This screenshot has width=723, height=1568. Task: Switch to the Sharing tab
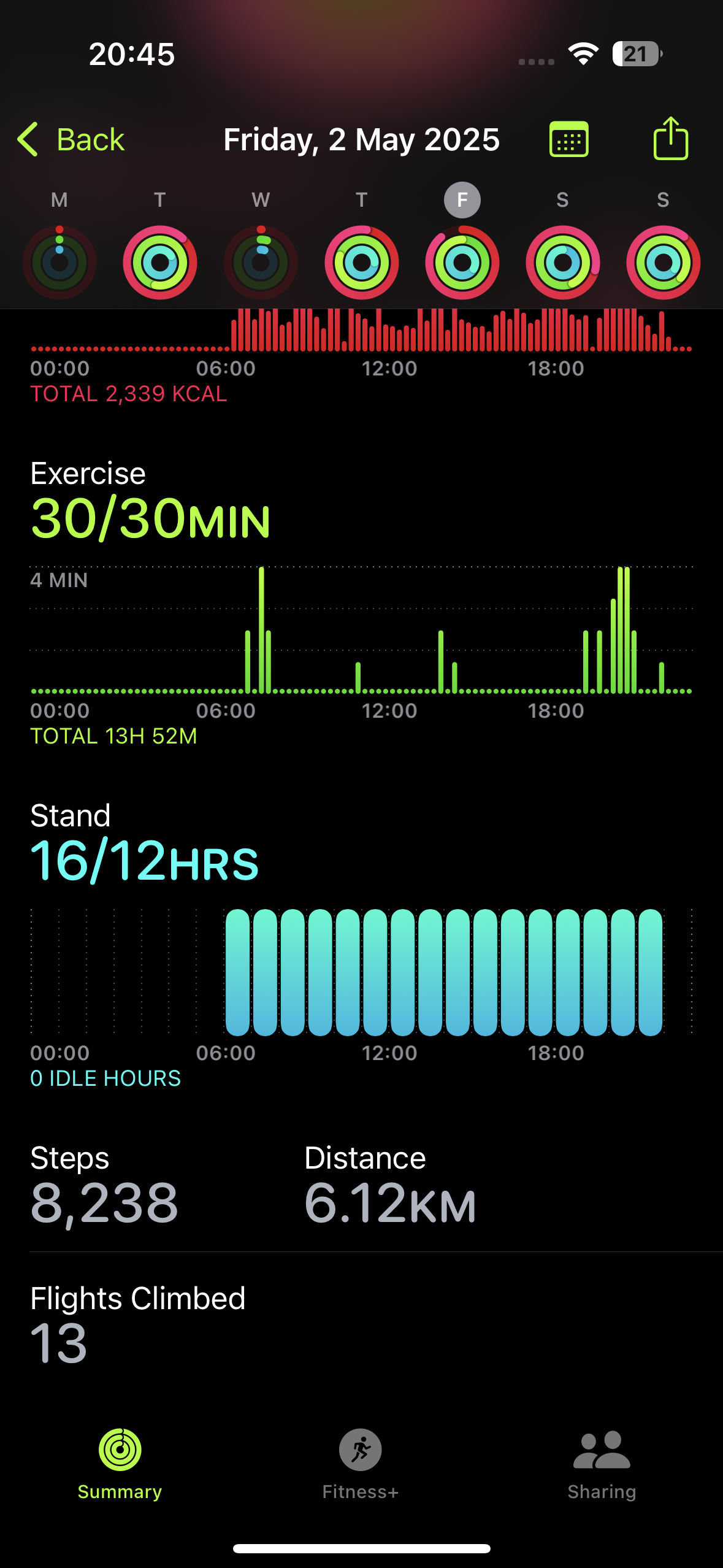tap(602, 1464)
